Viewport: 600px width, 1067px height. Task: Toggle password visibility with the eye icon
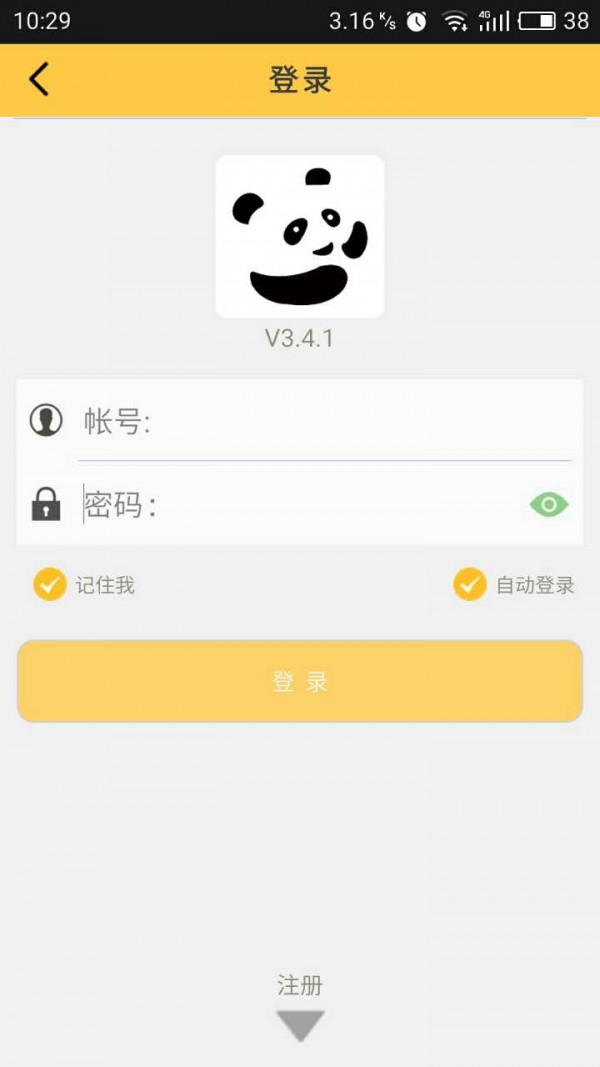pyautogui.click(x=548, y=505)
